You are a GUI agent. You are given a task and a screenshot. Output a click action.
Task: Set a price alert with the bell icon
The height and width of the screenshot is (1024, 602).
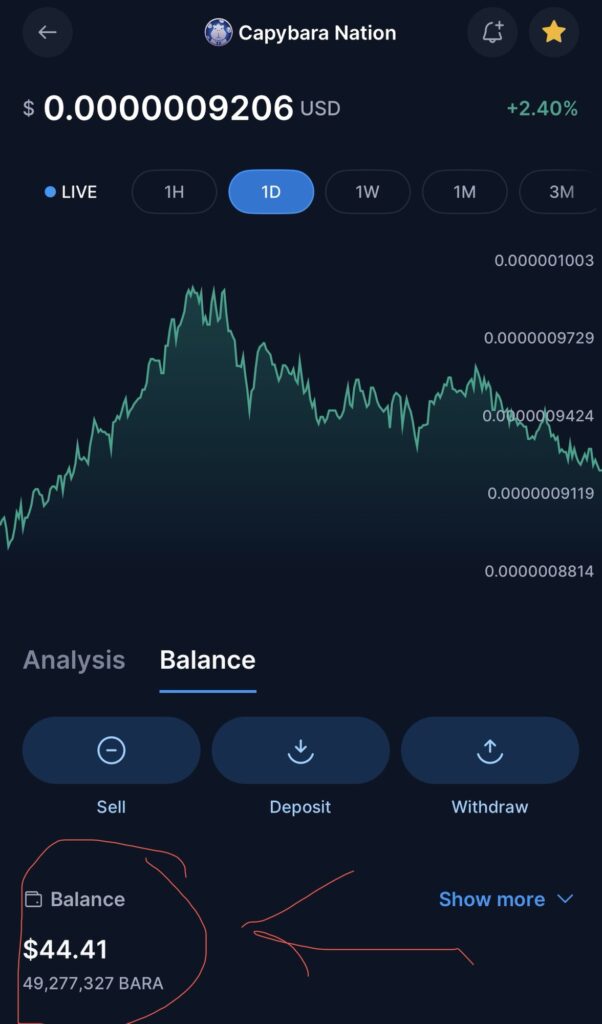click(492, 33)
